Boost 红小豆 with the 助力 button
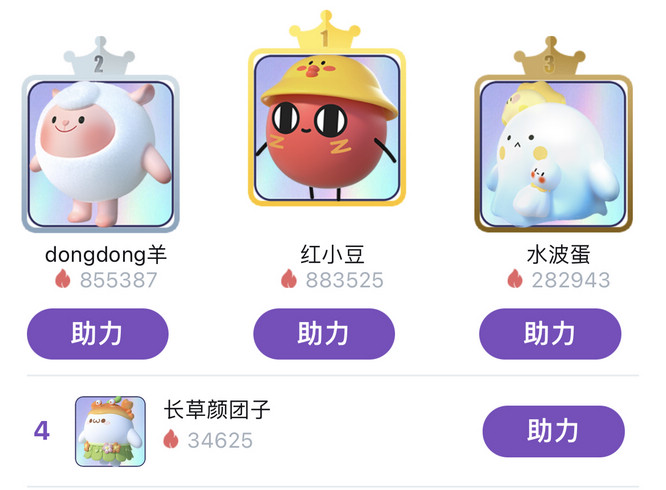The width and height of the screenshot is (666, 490). (324, 334)
